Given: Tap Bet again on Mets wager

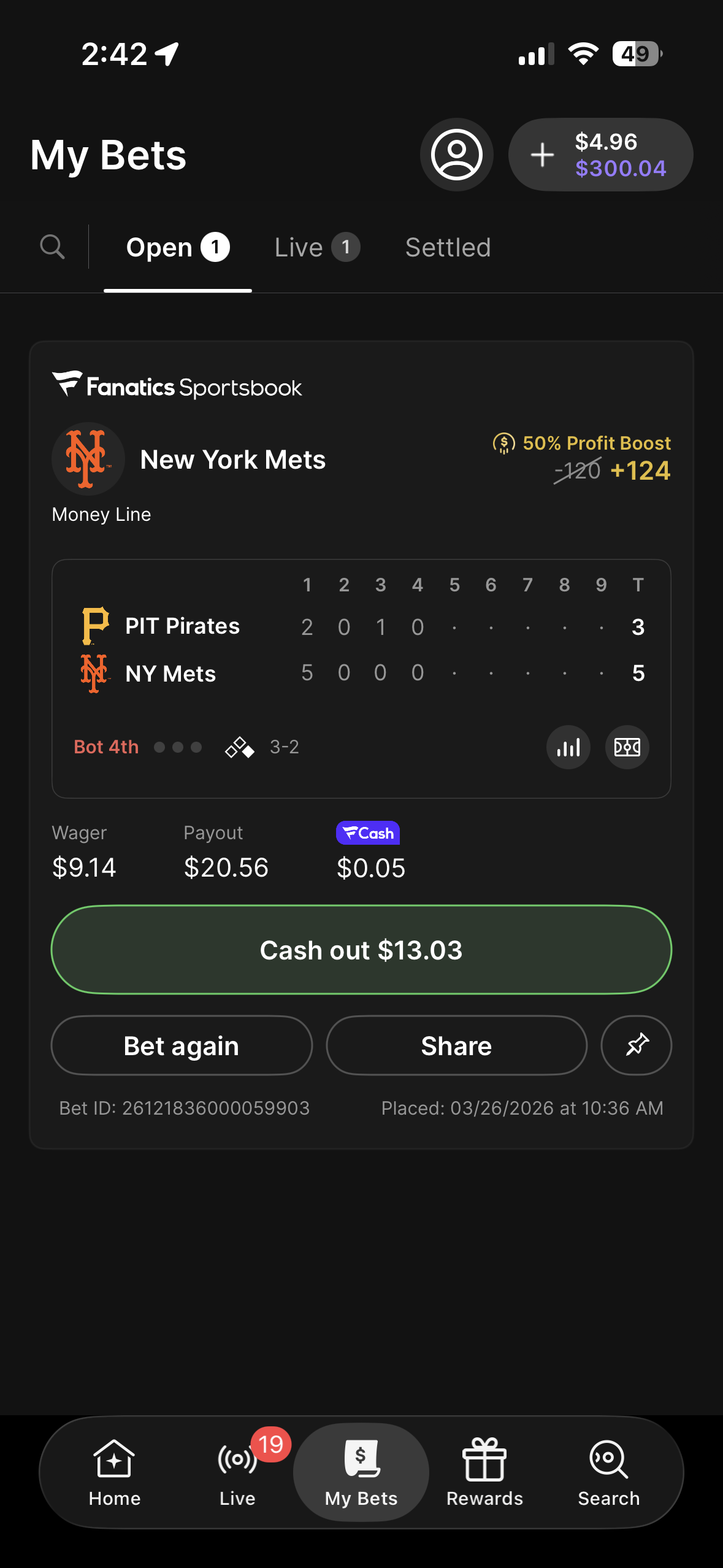Looking at the screenshot, I should pyautogui.click(x=182, y=1046).
